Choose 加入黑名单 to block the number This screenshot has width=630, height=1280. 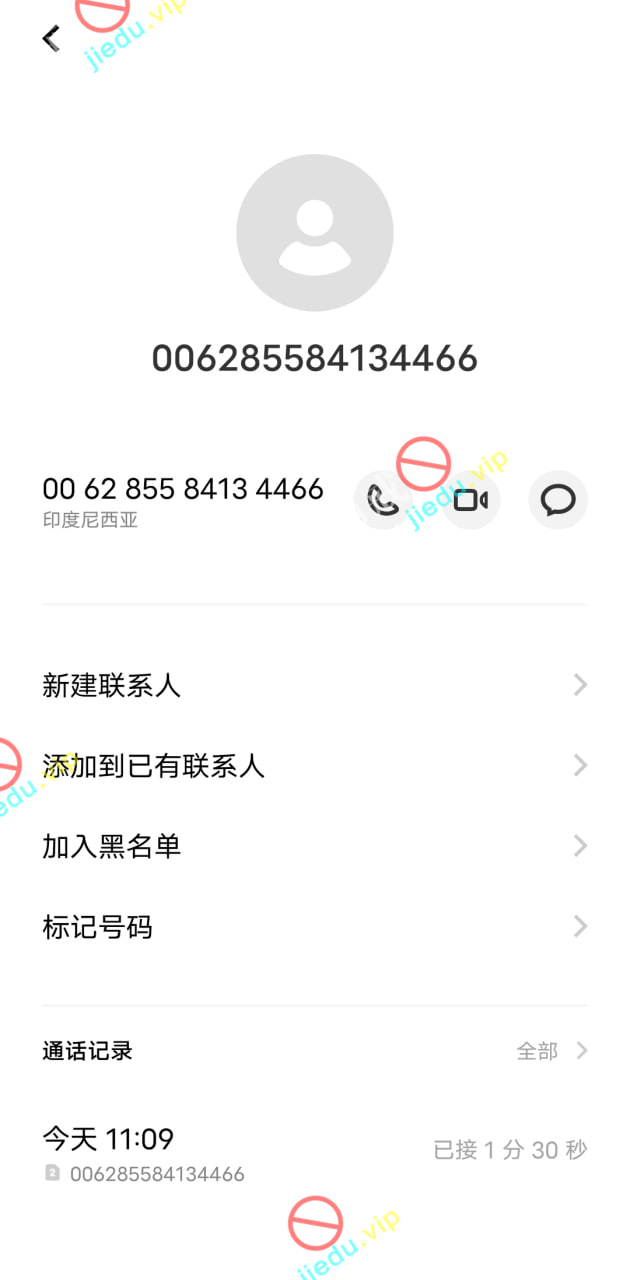click(x=314, y=847)
